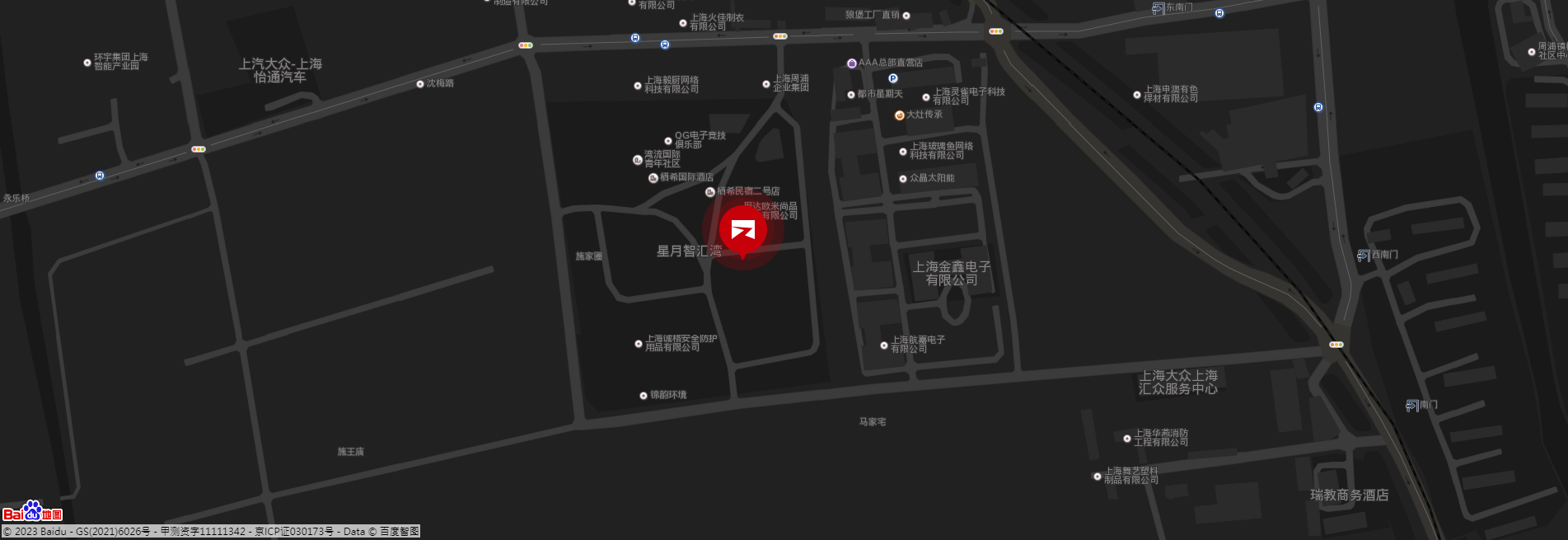
Task: Open the Baidu map logo link
Action: tap(33, 512)
